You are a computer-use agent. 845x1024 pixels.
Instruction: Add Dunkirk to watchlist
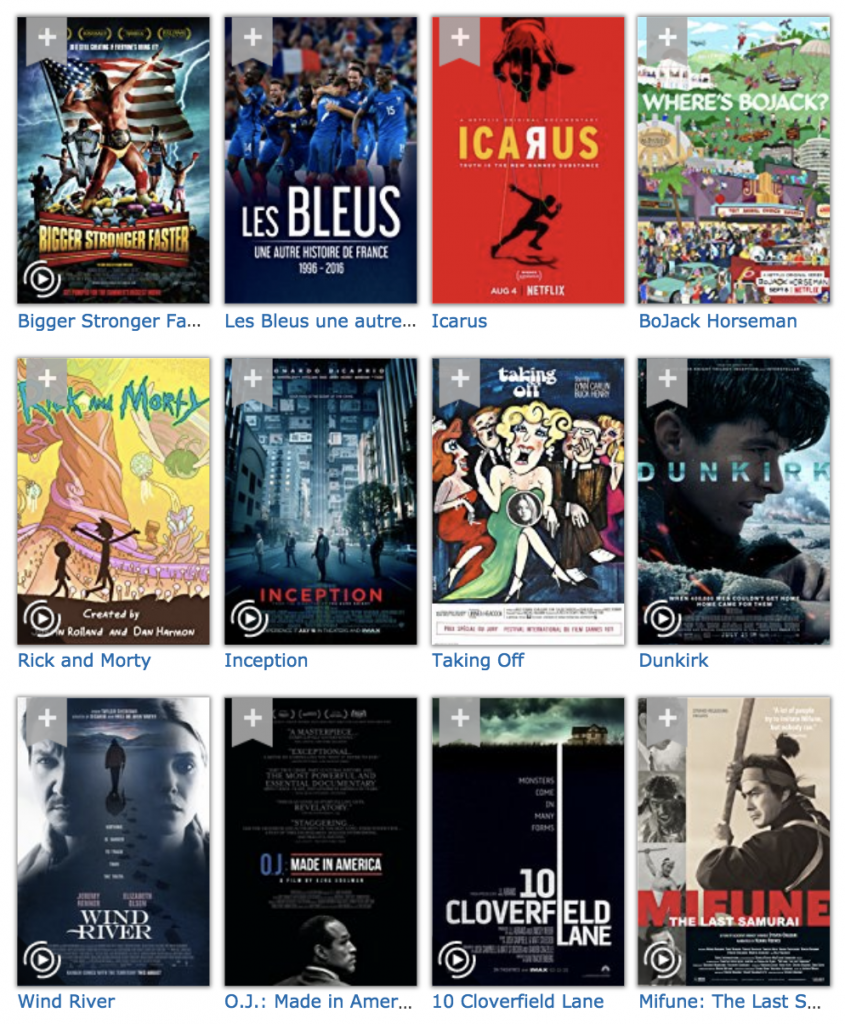pos(667,379)
